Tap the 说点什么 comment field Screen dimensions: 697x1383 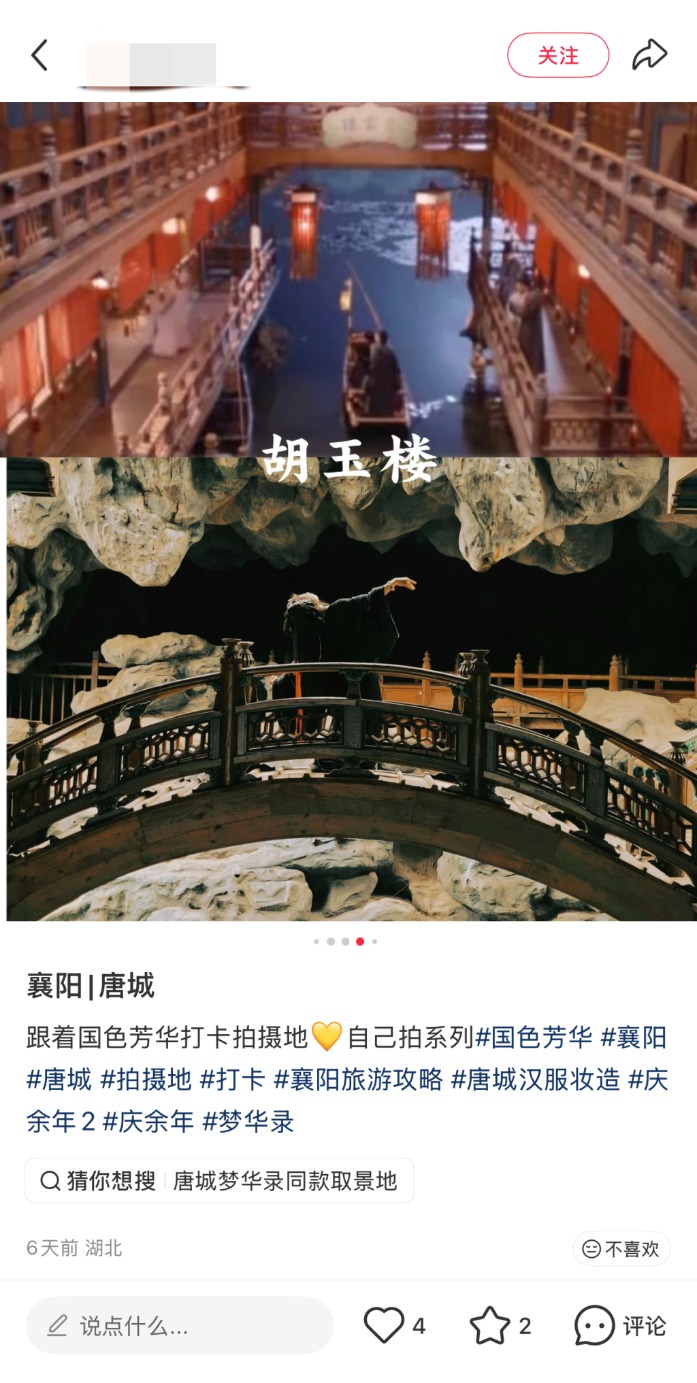pos(180,1326)
